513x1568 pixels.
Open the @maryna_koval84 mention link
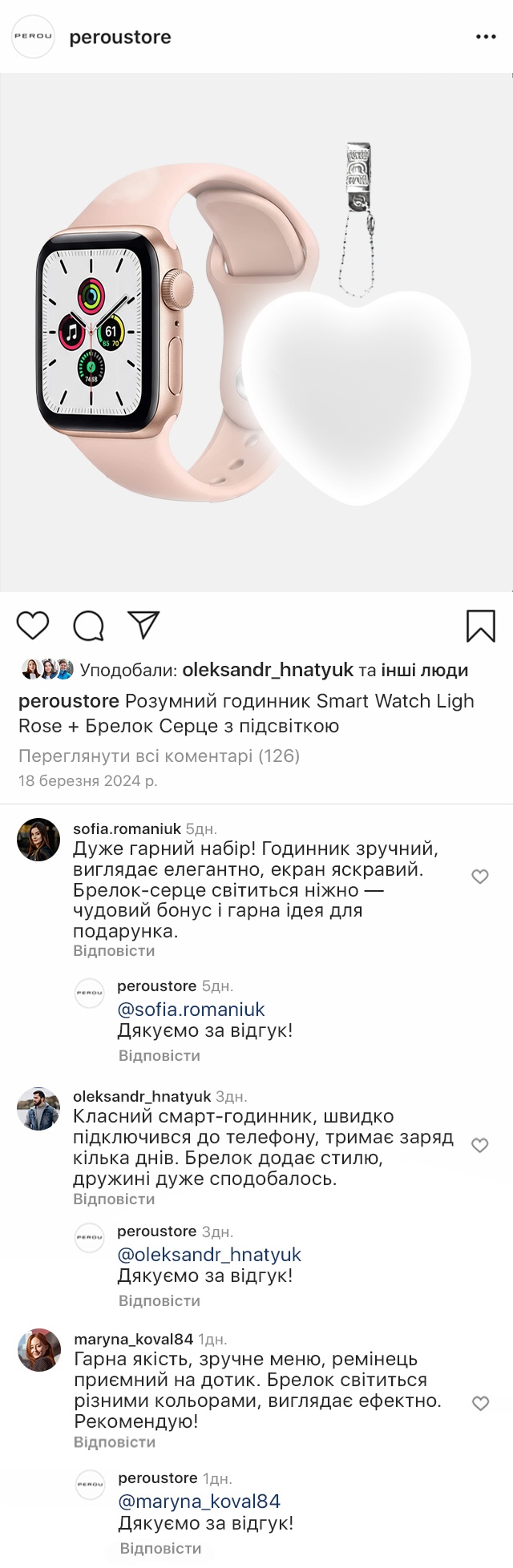click(199, 1501)
